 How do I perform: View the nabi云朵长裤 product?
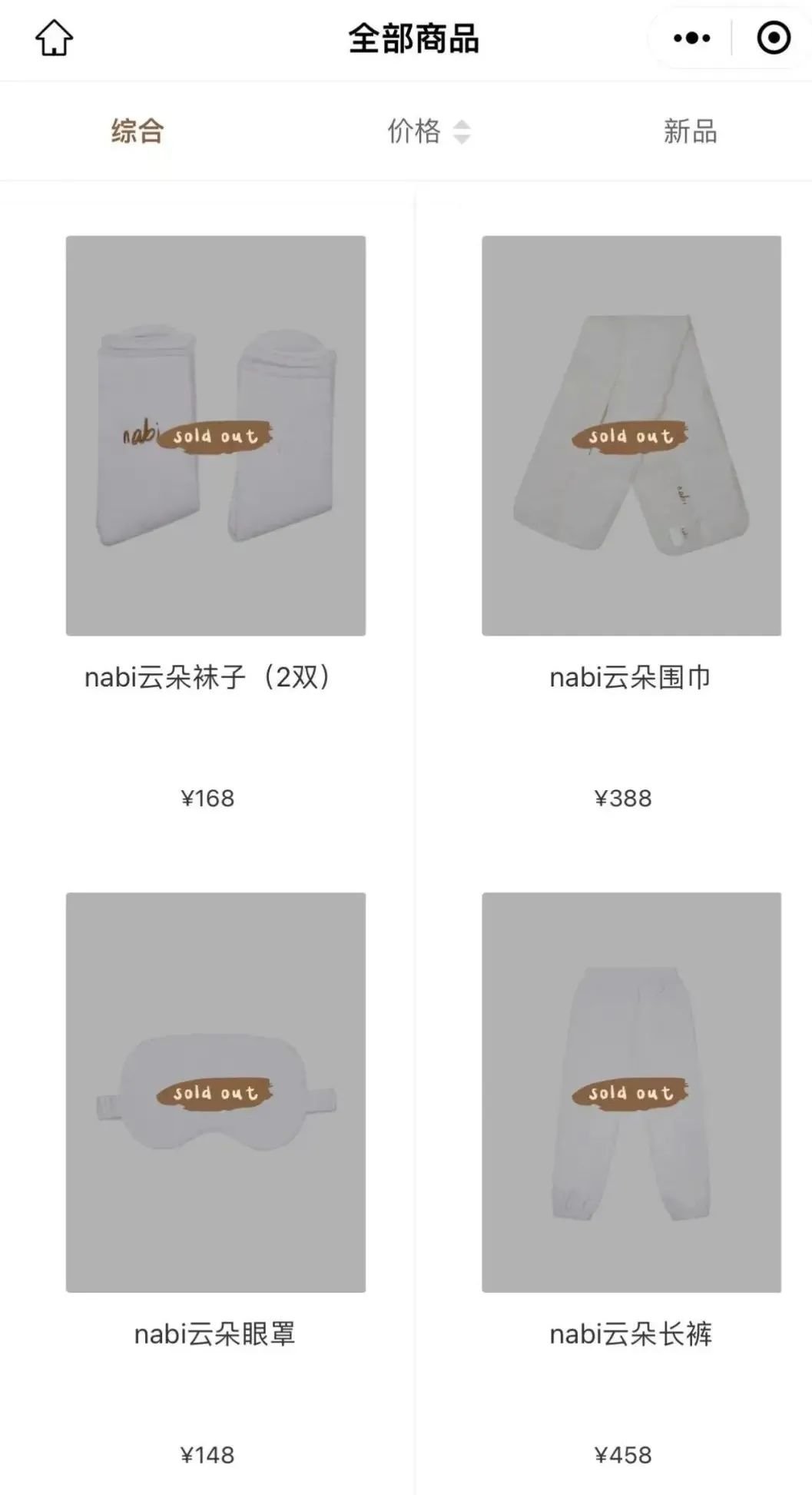[x=631, y=1092]
